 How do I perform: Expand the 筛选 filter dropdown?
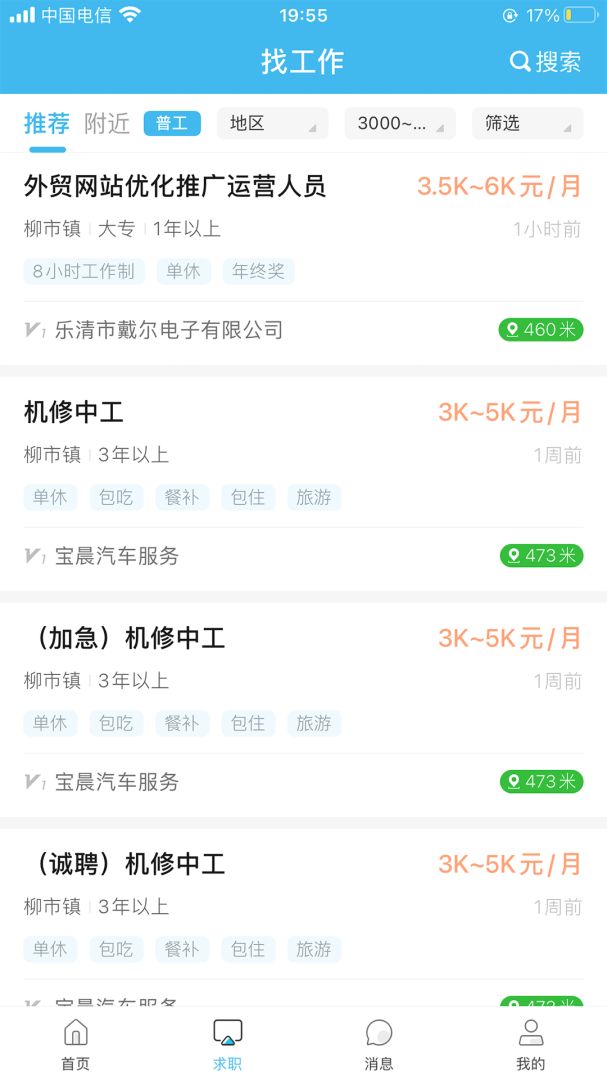[x=527, y=123]
